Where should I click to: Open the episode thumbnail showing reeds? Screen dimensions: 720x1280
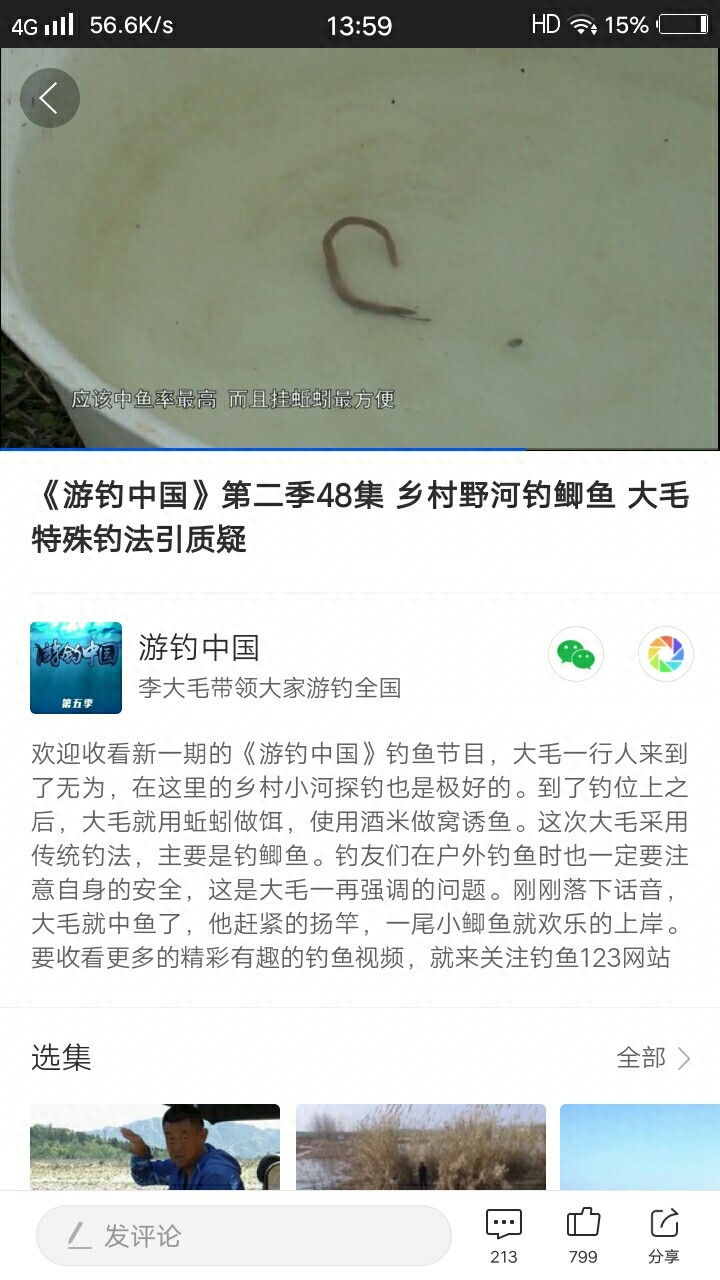pyautogui.click(x=421, y=1147)
